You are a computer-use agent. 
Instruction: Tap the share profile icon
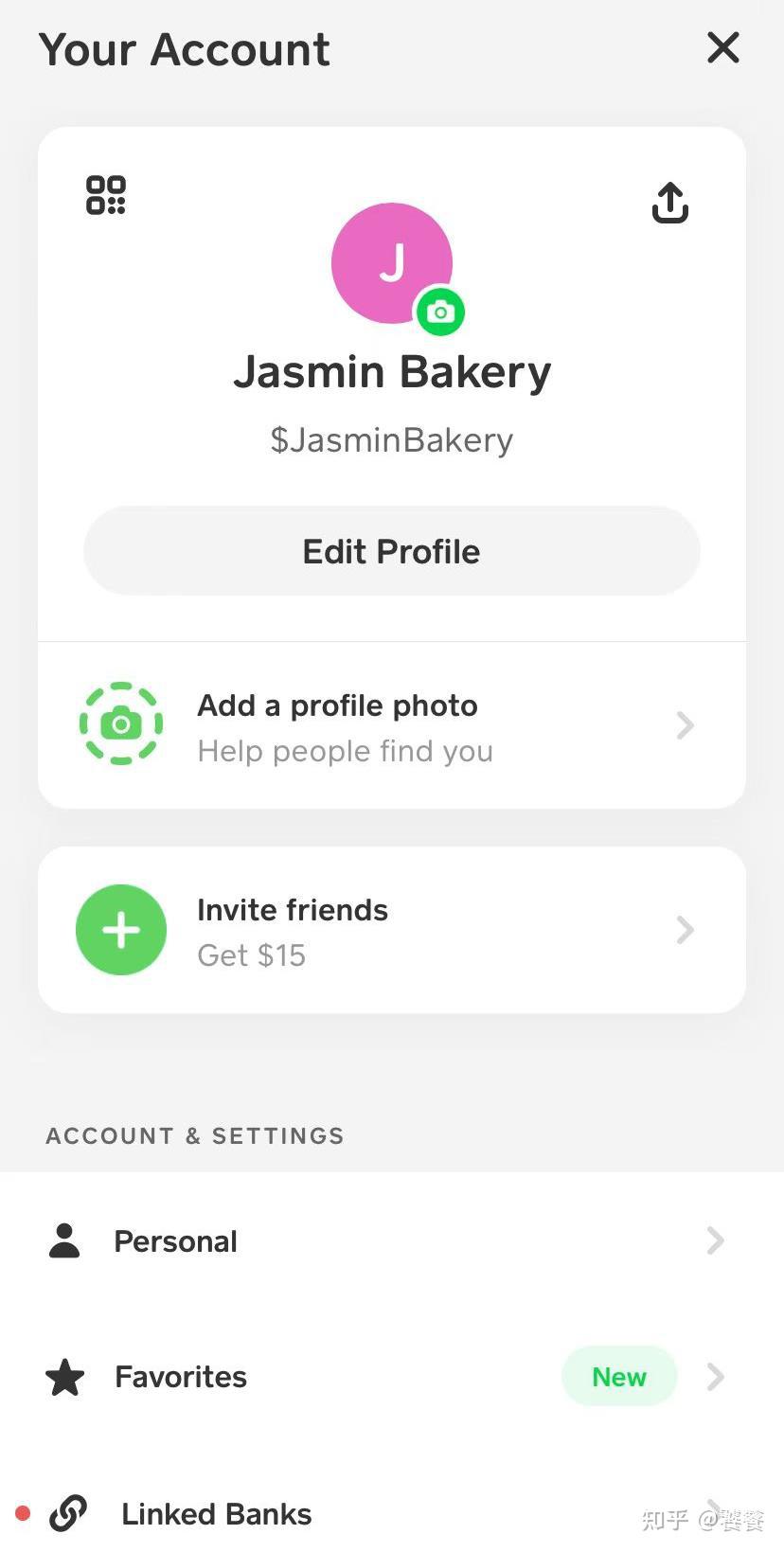pyautogui.click(x=670, y=203)
